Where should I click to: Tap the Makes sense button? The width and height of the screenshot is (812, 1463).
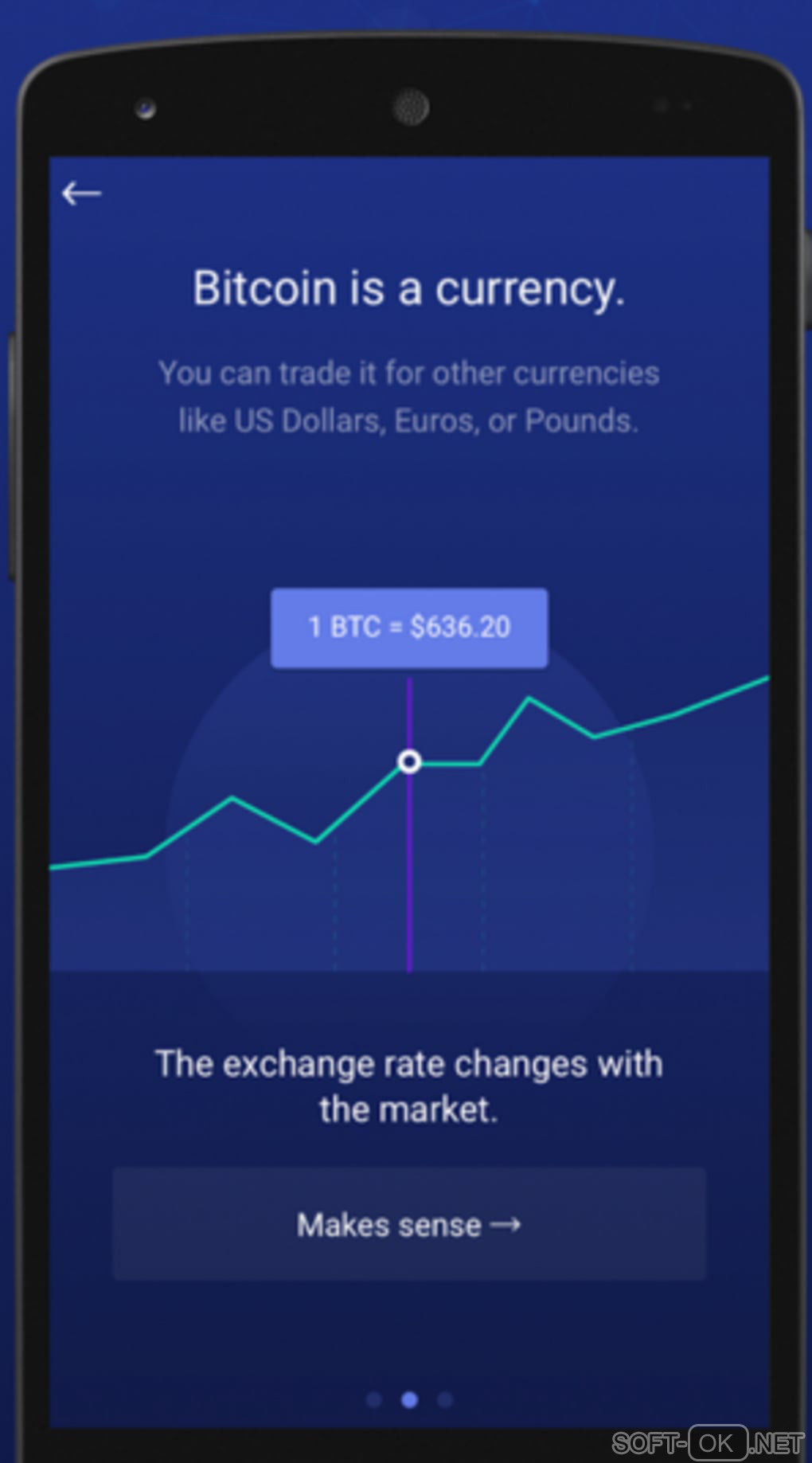[x=408, y=1224]
